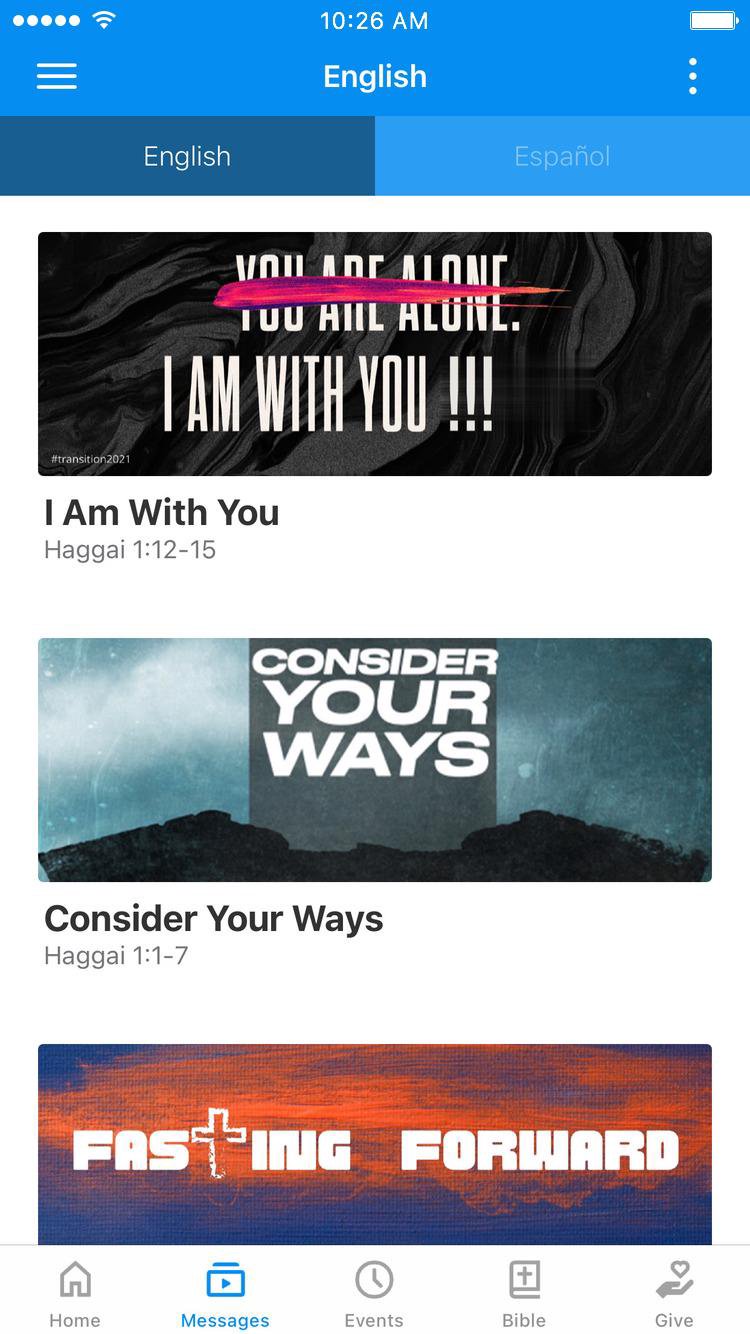
Task: Open the I Am With You message
Action: tap(374, 354)
